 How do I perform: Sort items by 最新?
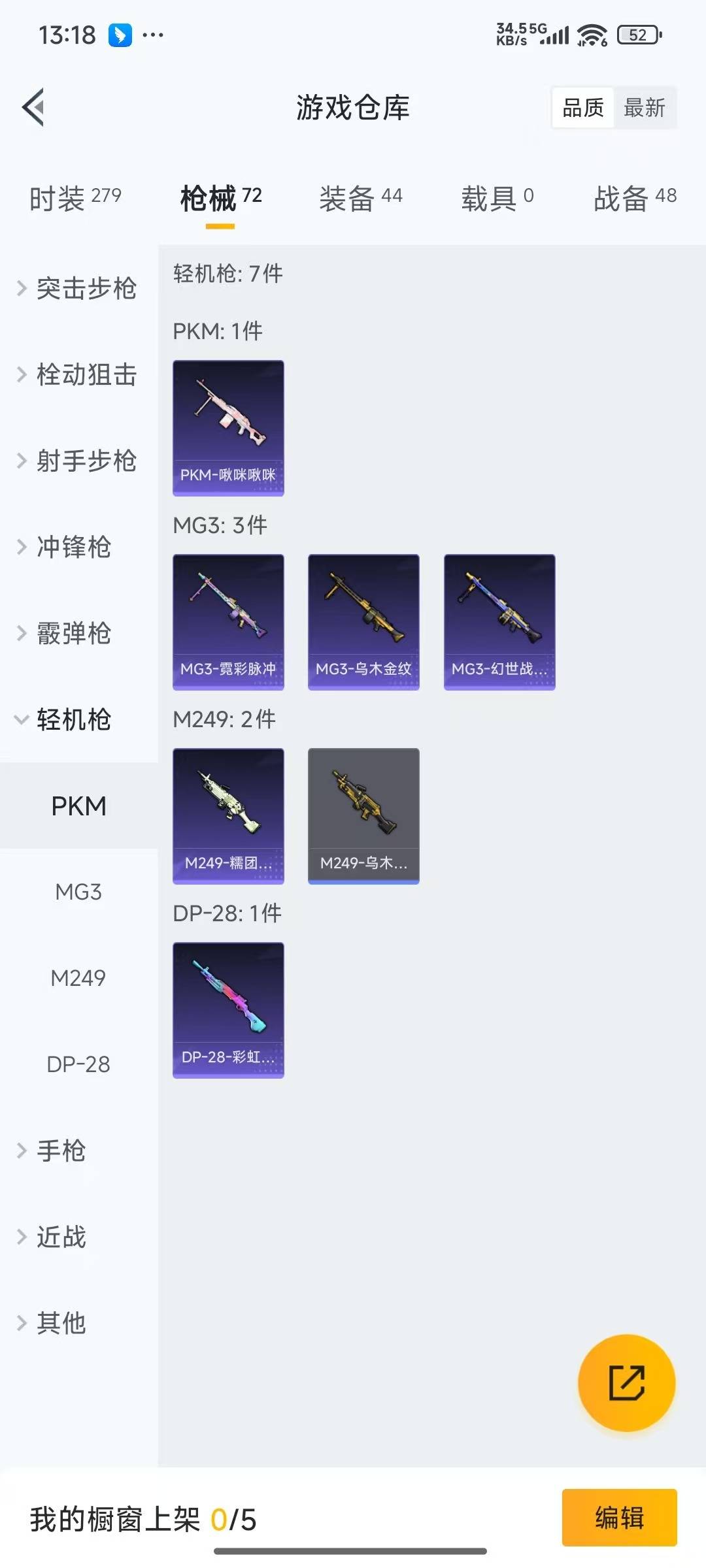645,108
